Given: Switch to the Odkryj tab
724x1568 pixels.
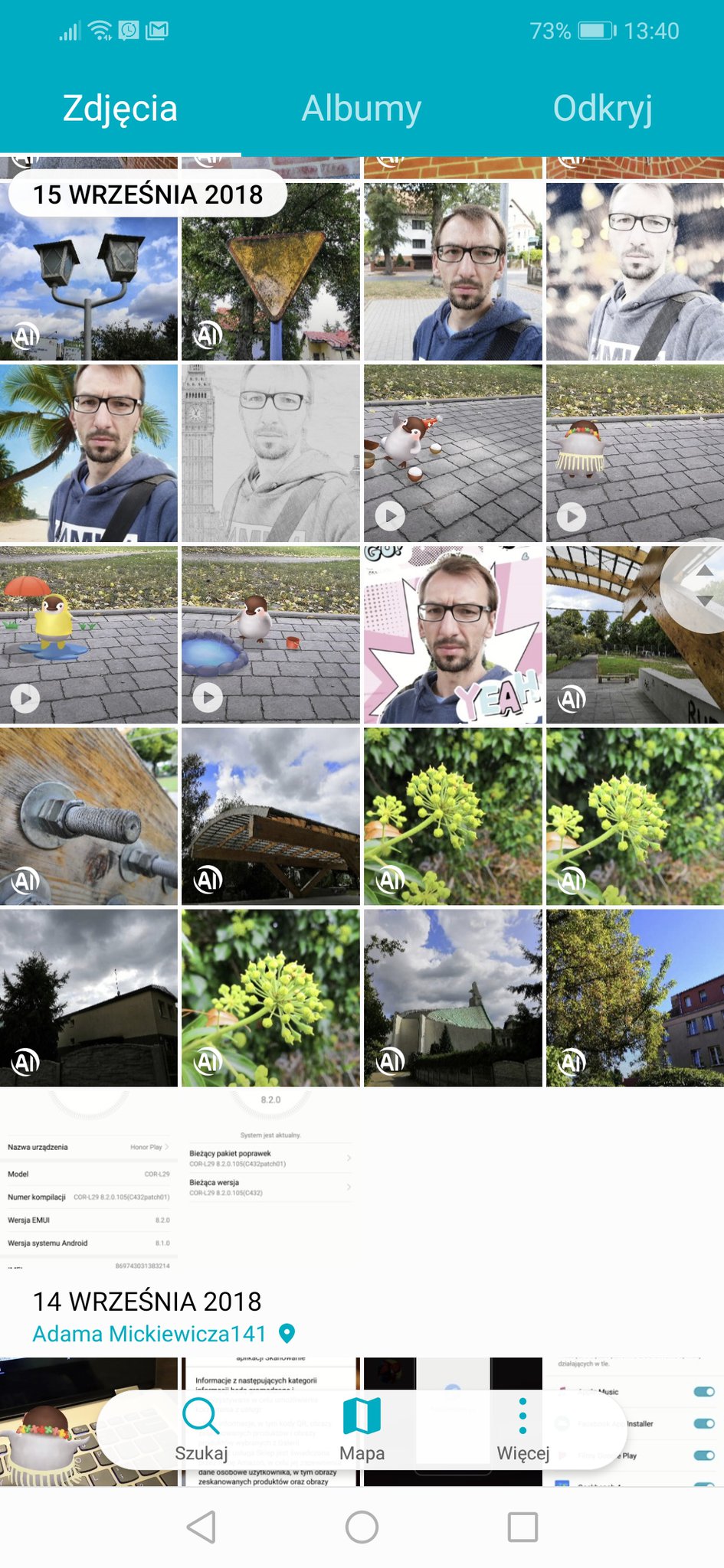Looking at the screenshot, I should [x=602, y=109].
